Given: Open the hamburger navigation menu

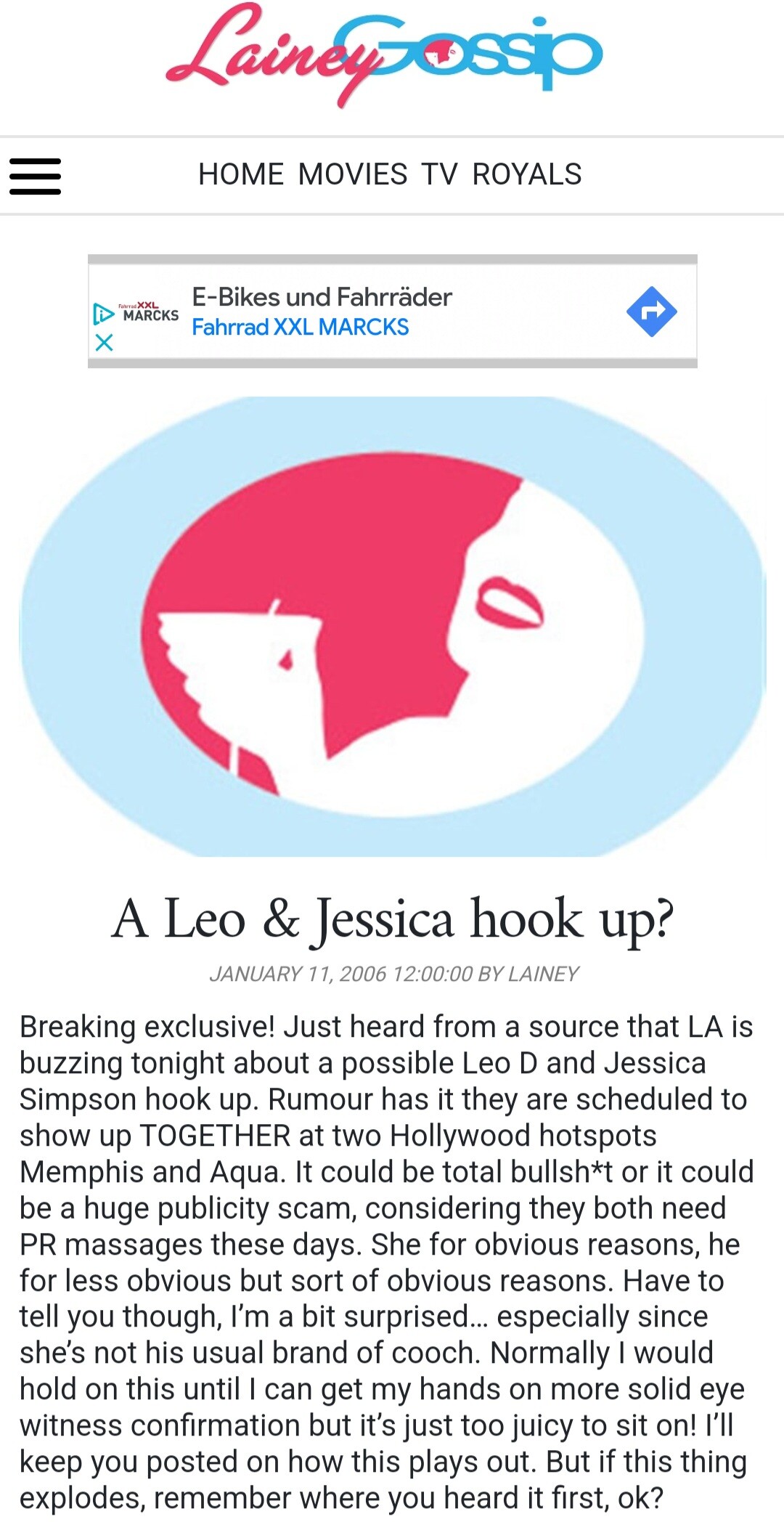Looking at the screenshot, I should 35,176.
